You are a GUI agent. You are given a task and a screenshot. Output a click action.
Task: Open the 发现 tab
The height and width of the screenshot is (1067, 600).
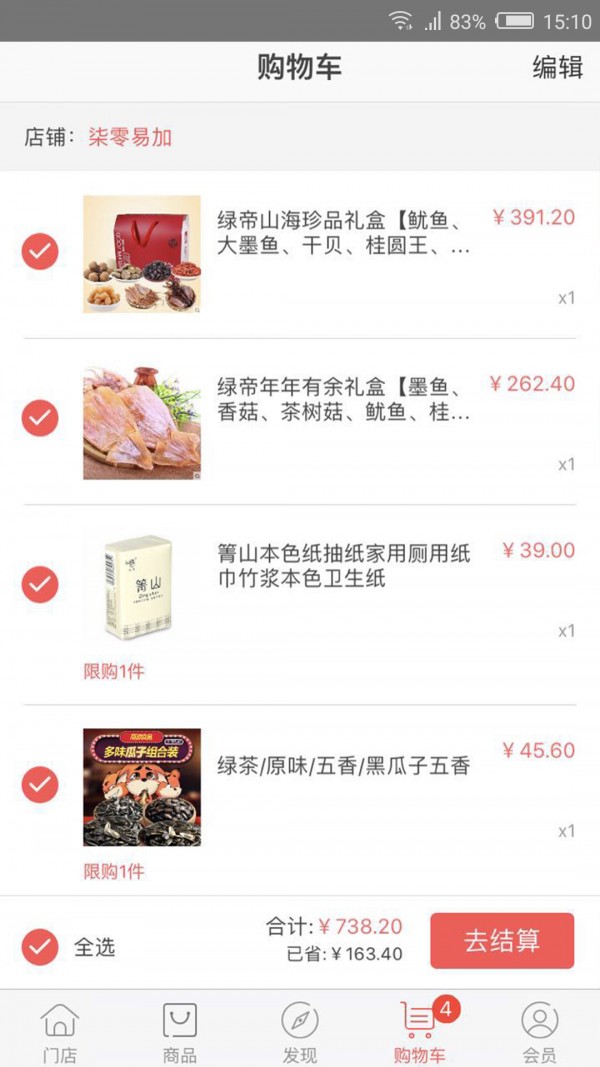point(299,1033)
